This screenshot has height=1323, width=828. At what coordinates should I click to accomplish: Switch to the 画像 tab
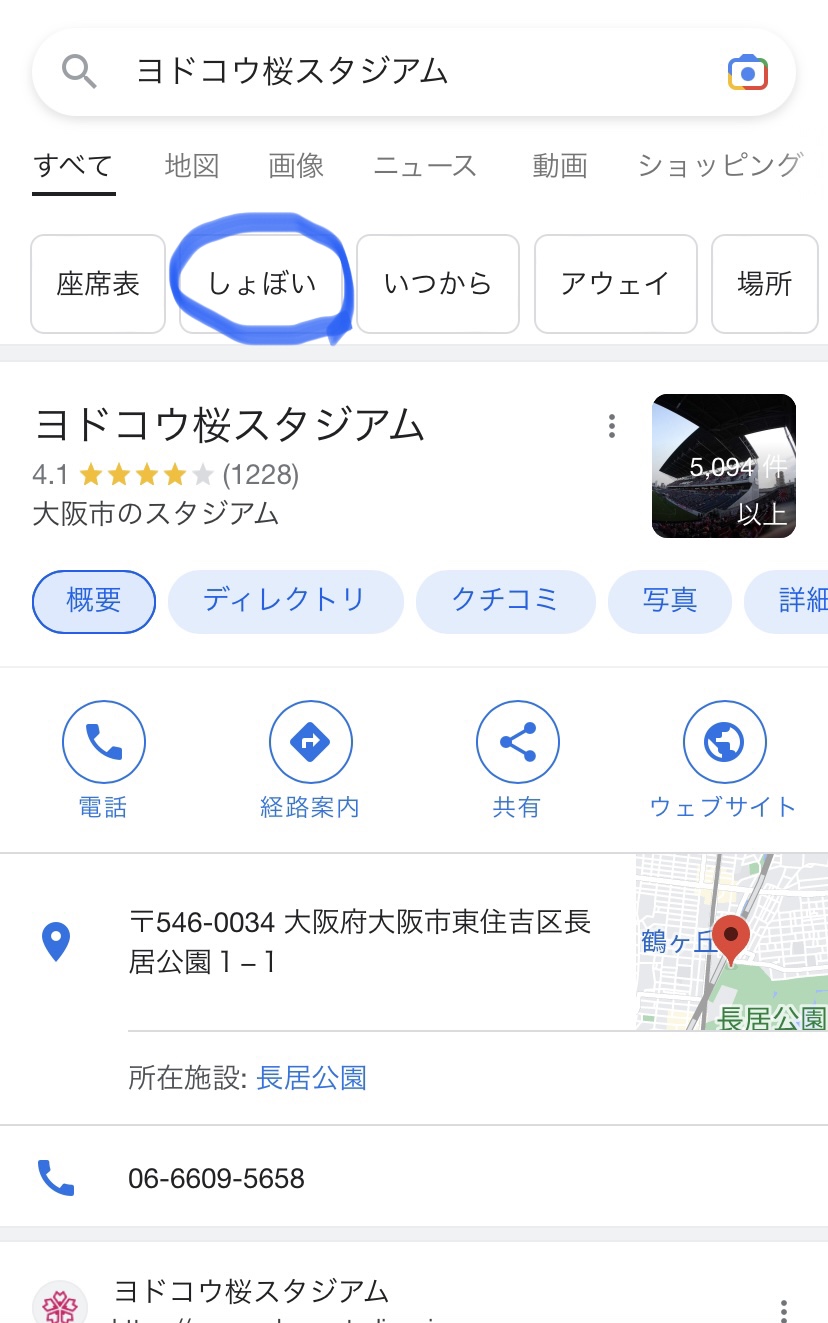pos(296,166)
